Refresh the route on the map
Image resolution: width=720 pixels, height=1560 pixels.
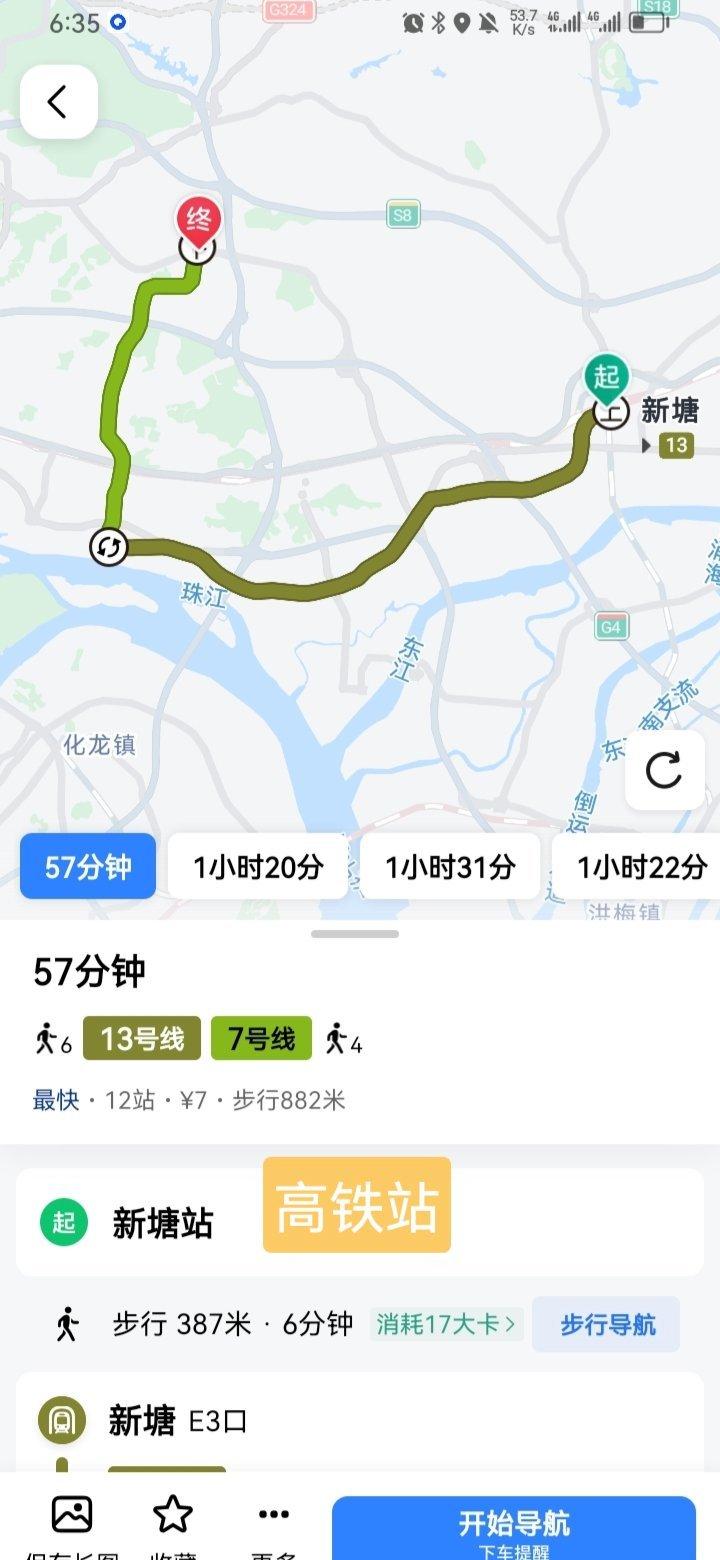[664, 770]
